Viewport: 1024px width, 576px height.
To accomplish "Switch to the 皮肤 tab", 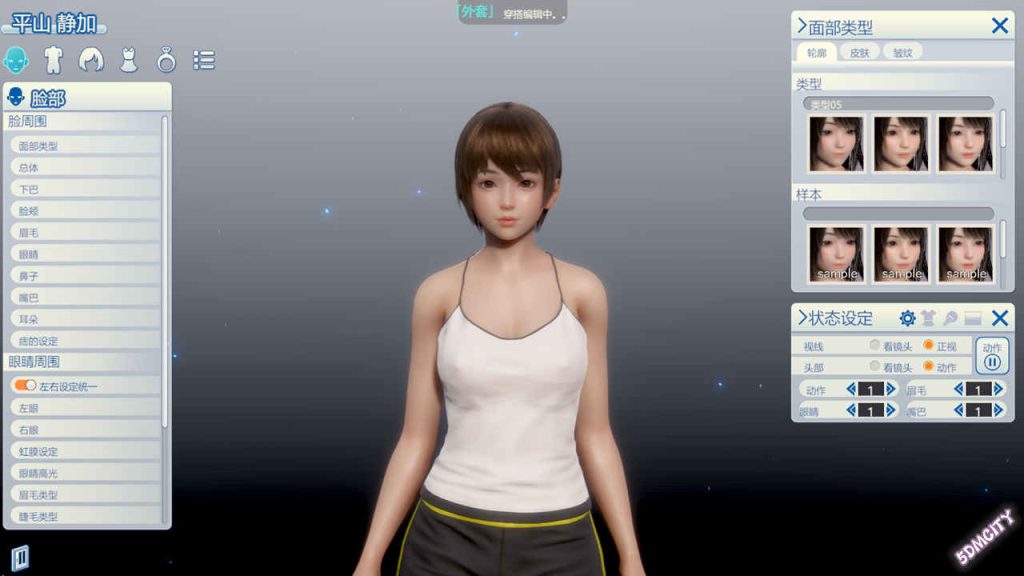I will coord(859,52).
